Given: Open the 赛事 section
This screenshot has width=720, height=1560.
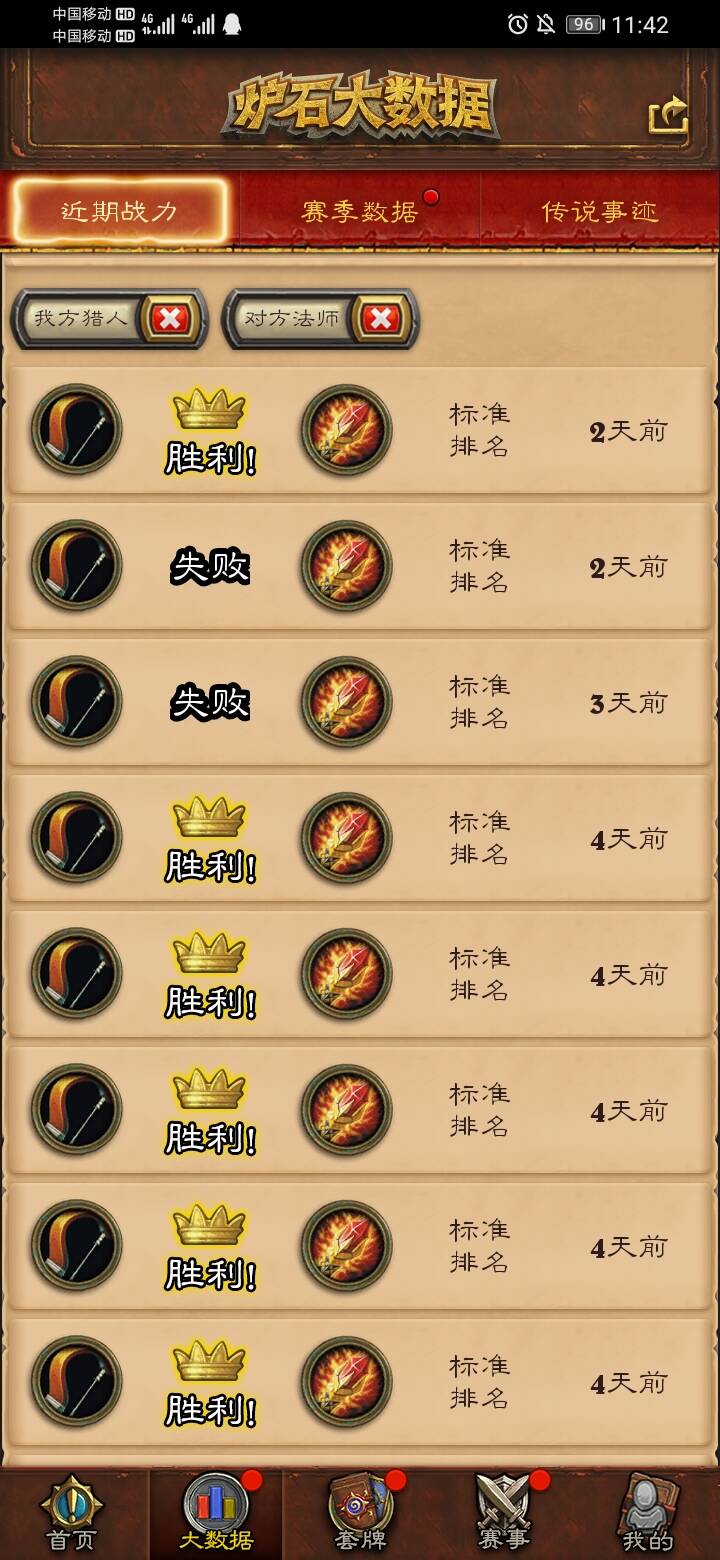Looking at the screenshot, I should click(x=504, y=1514).
